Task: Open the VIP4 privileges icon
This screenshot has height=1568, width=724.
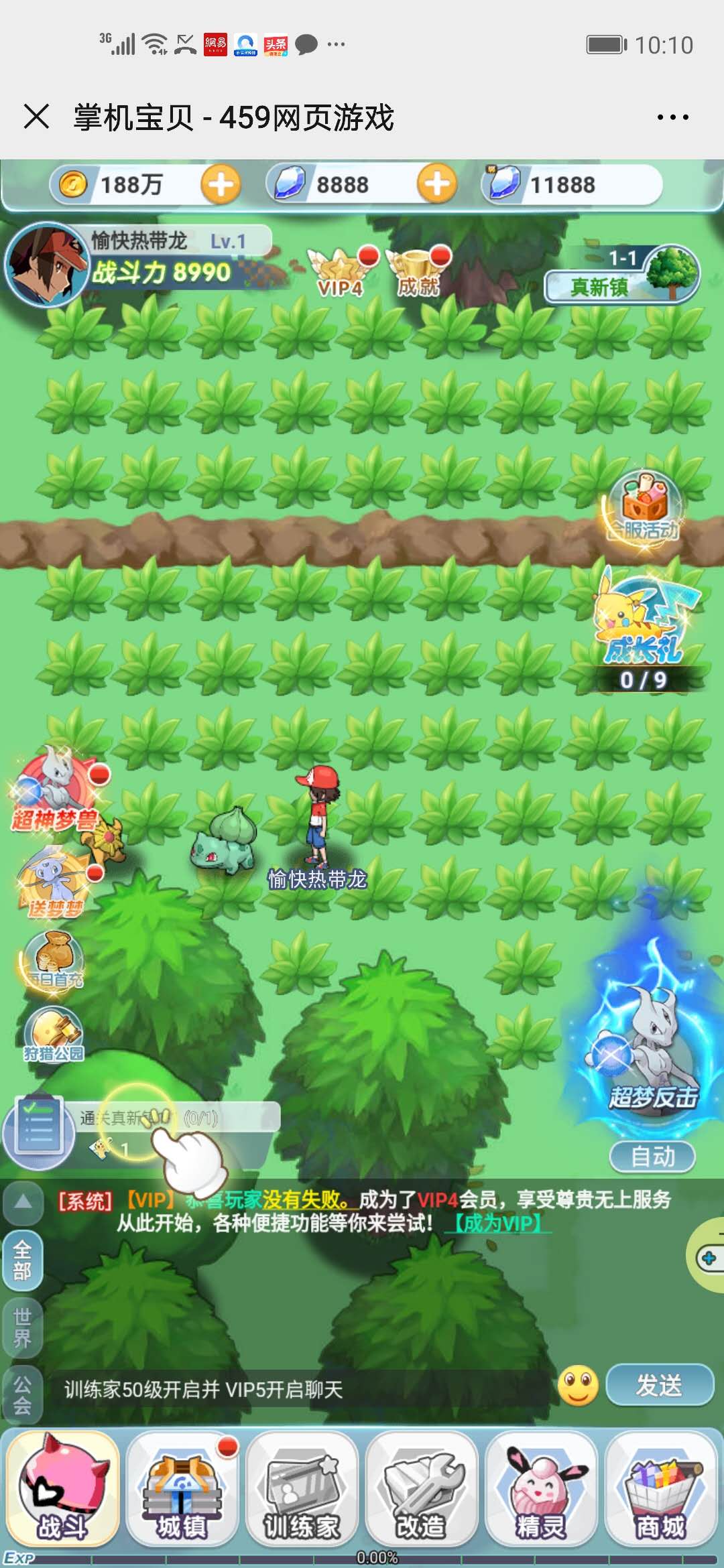Action: 341,273
